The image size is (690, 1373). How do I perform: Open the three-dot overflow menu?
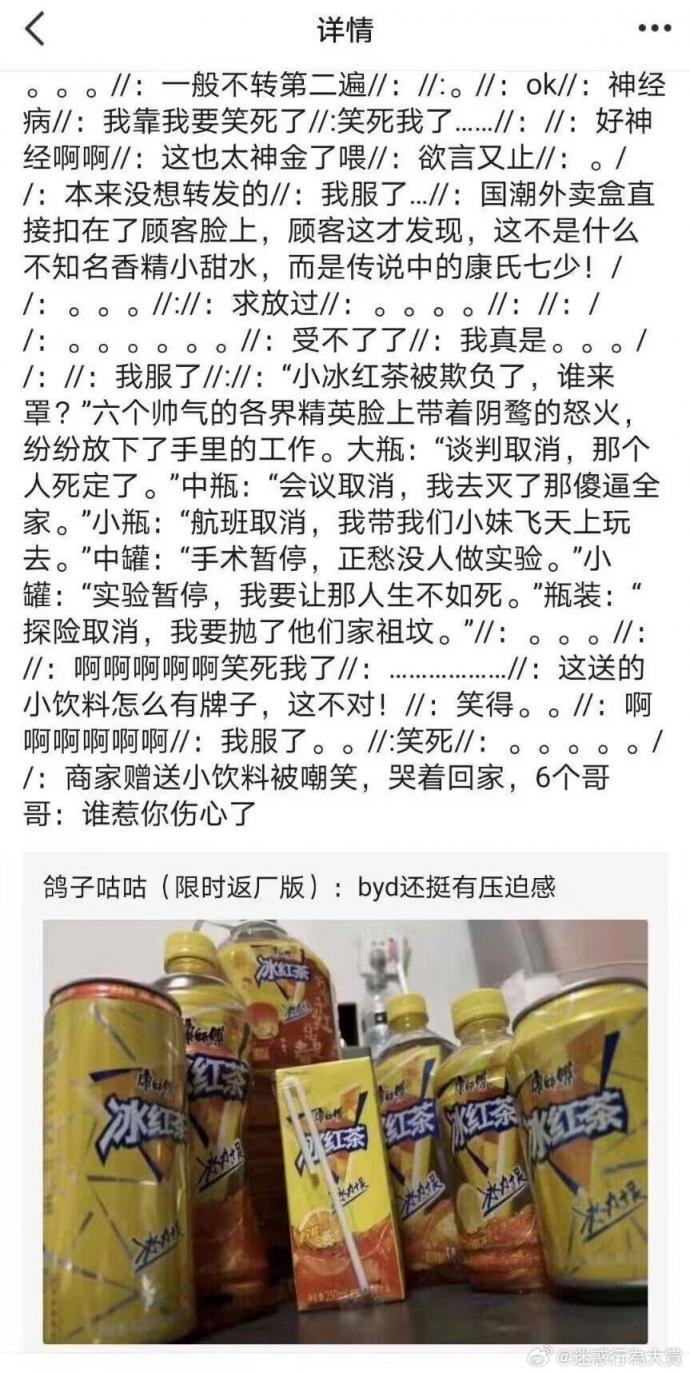pyautogui.click(x=654, y=30)
